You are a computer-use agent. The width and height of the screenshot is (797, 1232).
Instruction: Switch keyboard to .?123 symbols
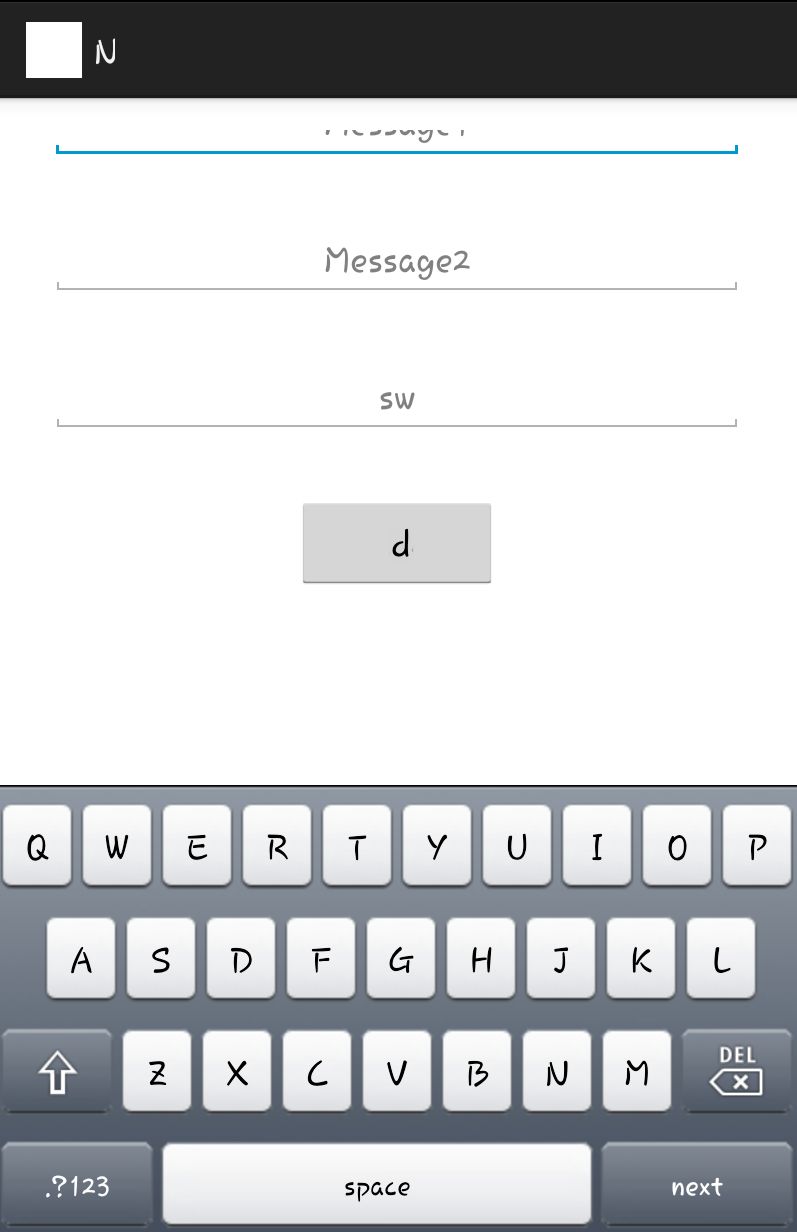coord(77,1187)
